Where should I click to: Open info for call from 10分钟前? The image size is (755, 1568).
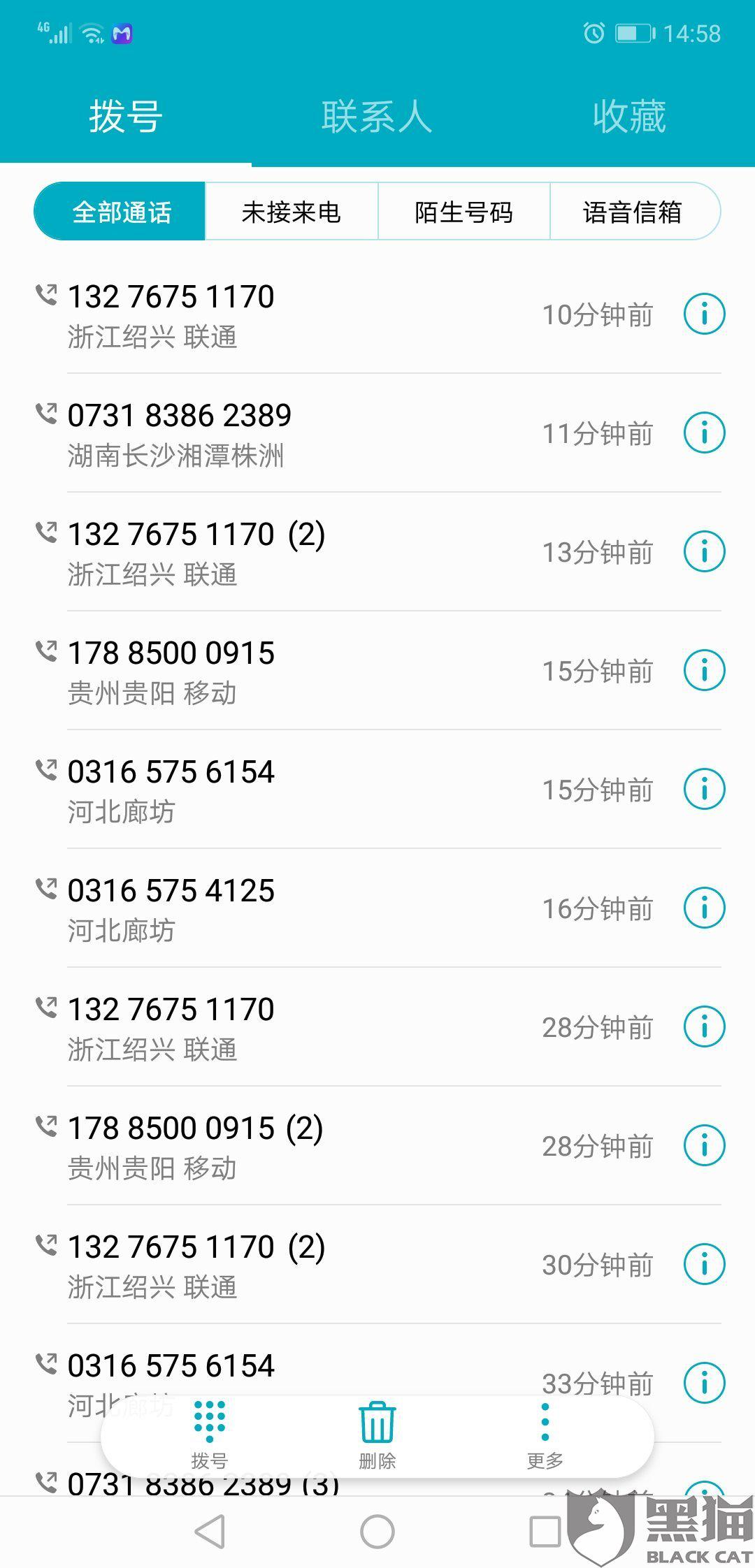tap(704, 314)
